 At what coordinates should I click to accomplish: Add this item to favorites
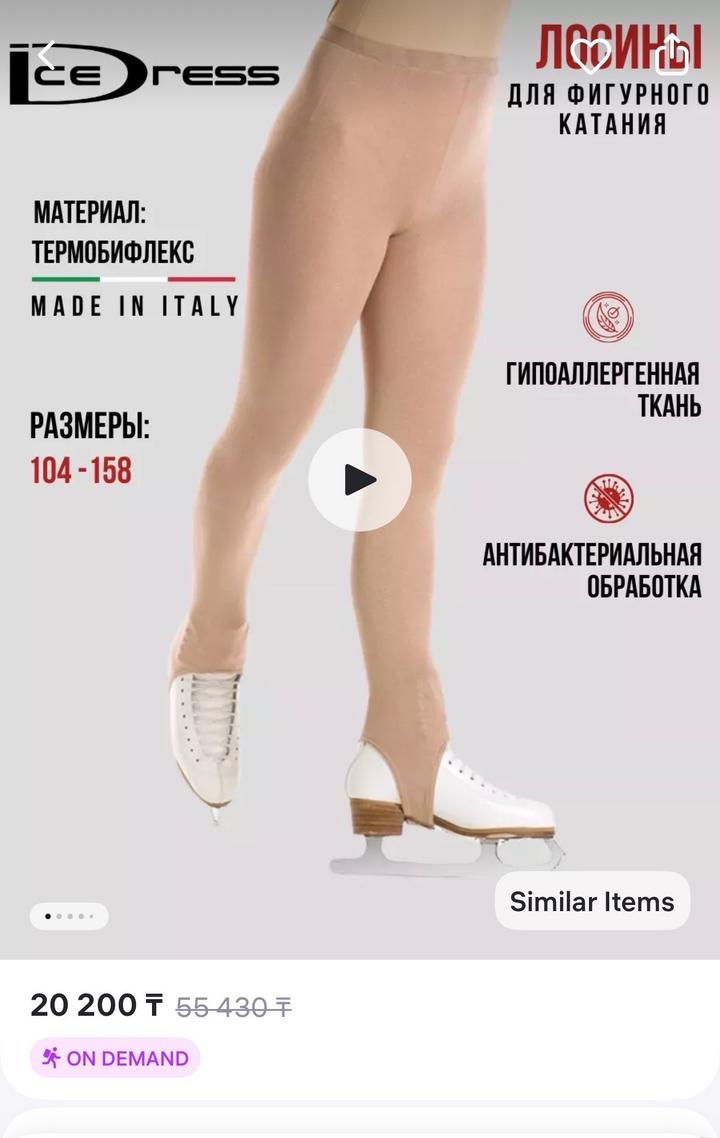[x=590, y=55]
